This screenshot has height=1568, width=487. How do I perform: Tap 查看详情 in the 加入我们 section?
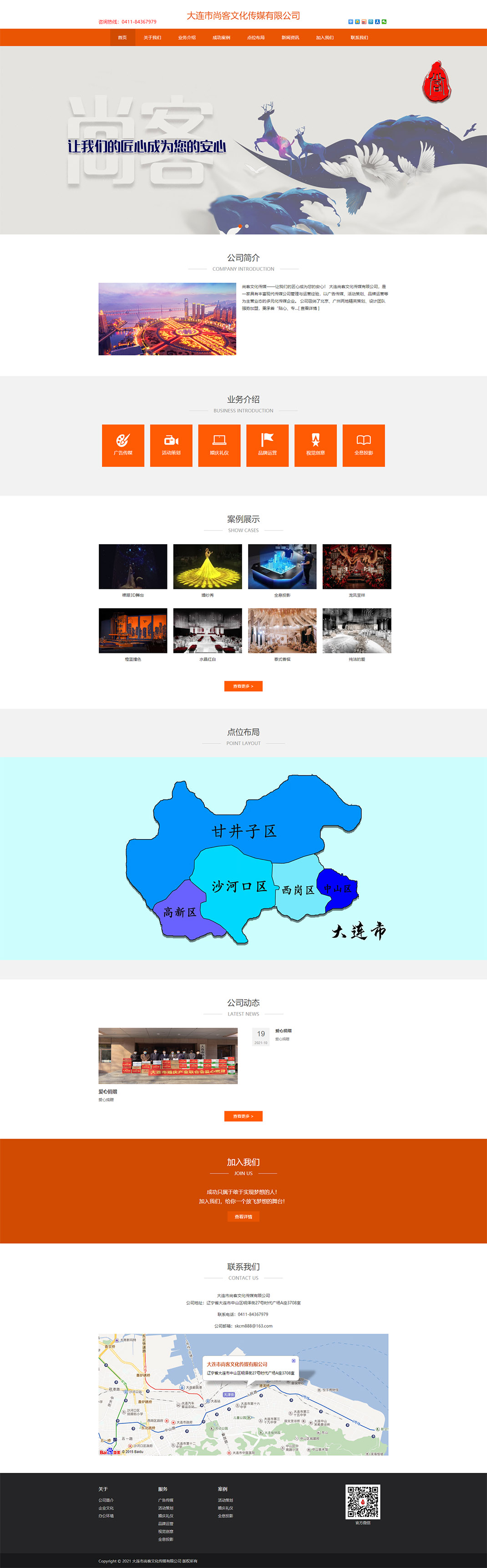coord(243,1216)
